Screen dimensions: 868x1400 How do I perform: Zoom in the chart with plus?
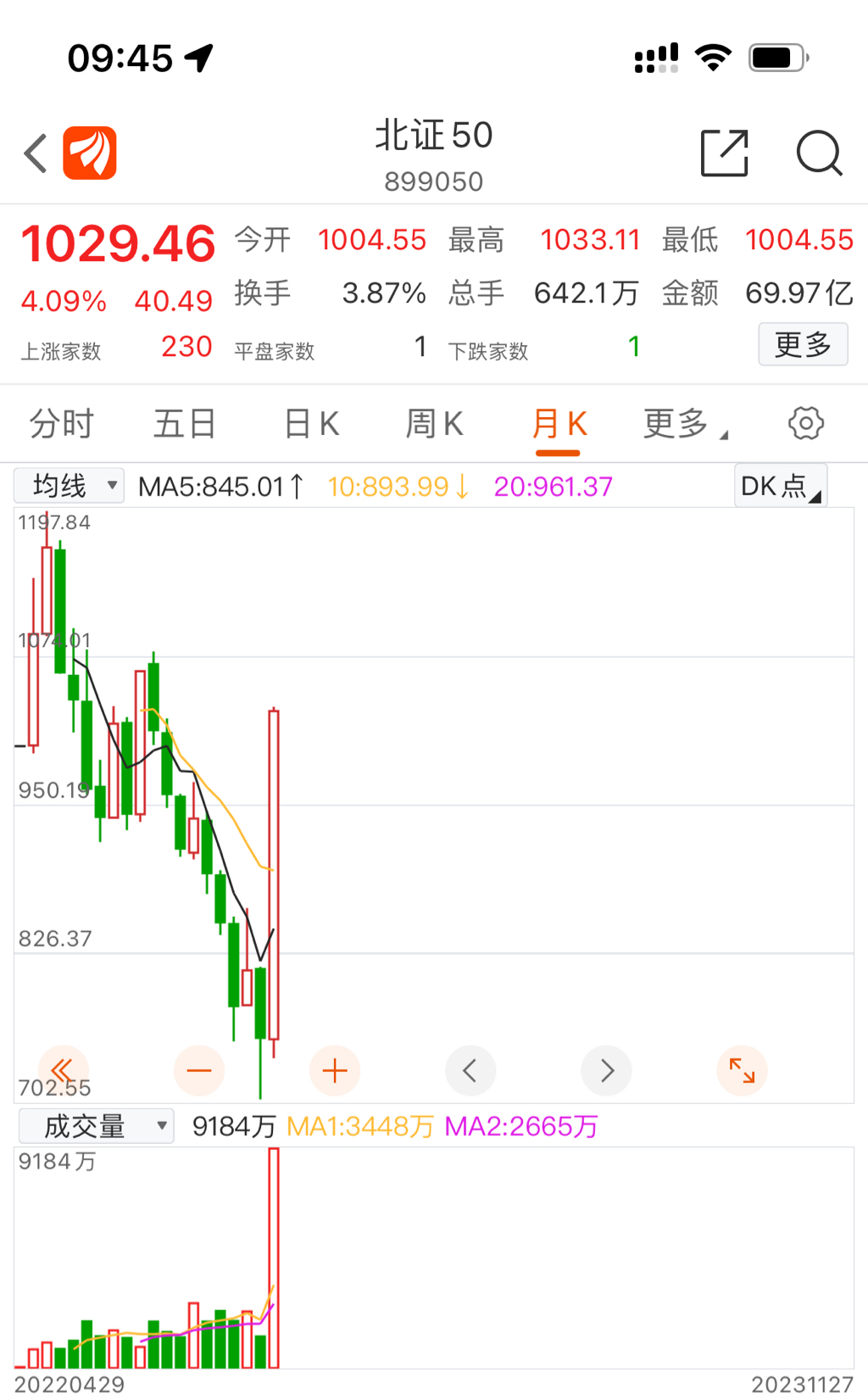pos(335,1070)
